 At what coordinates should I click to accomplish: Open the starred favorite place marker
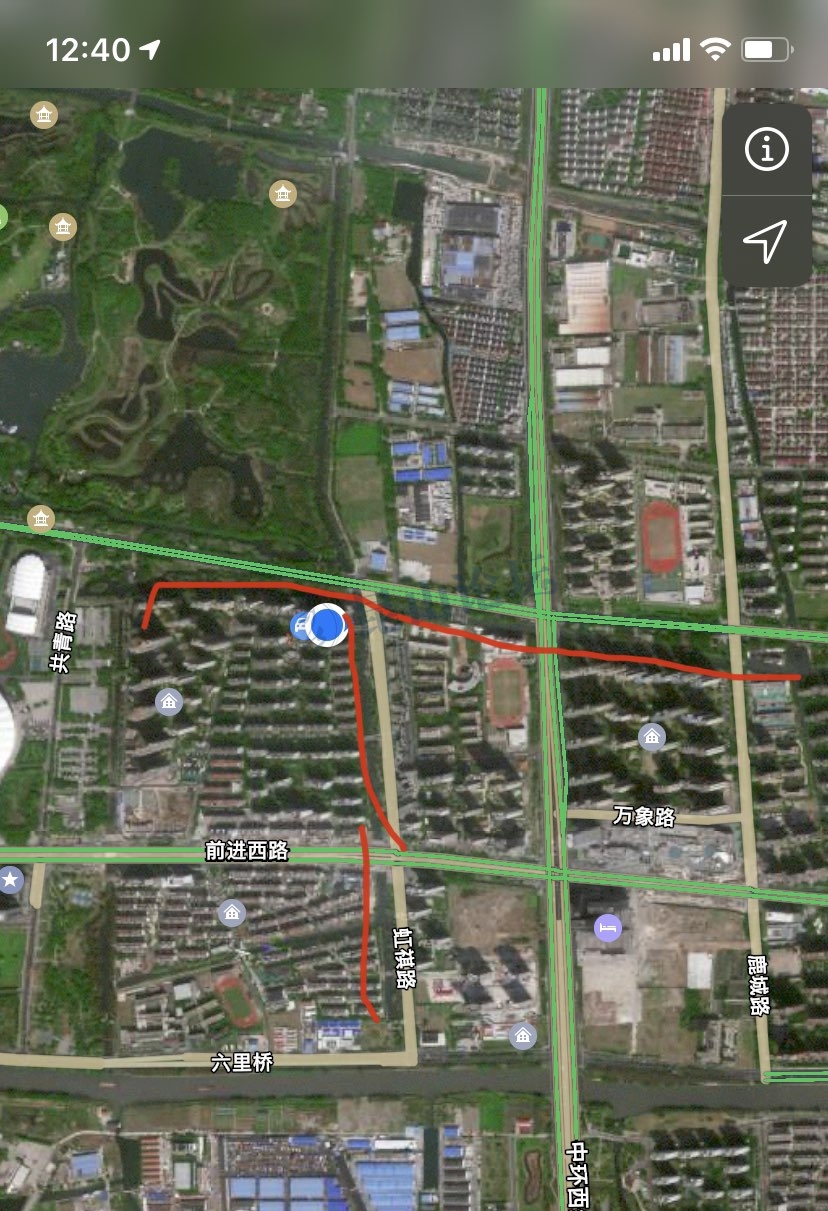[x=11, y=880]
